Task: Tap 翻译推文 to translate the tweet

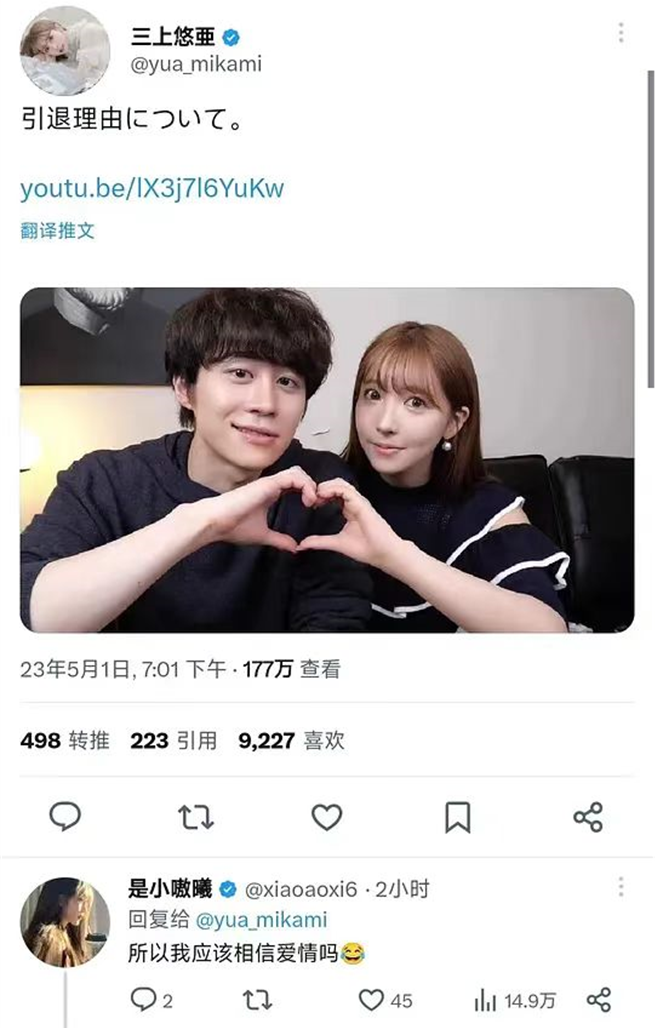Action: (x=58, y=230)
